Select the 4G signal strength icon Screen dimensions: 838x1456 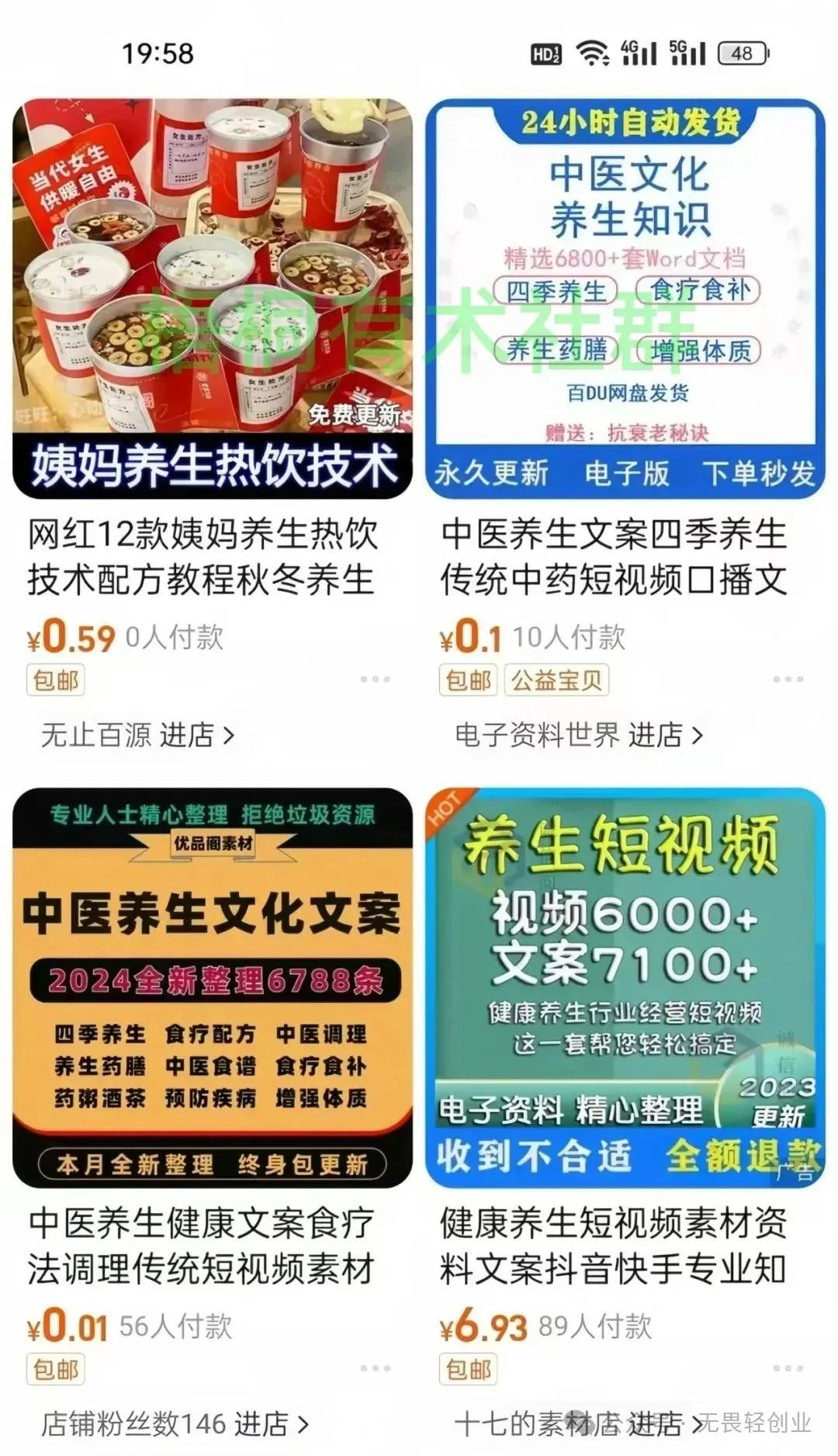coord(636,53)
